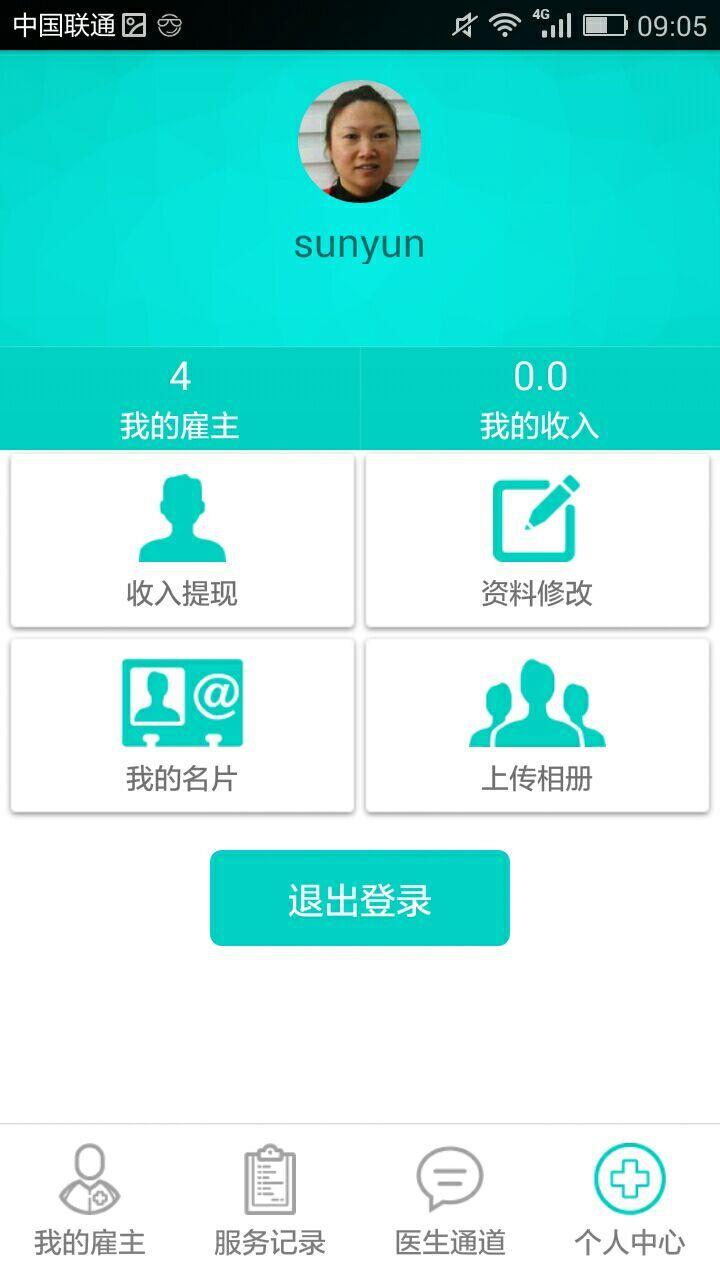Open the 资料修改 card

click(x=537, y=541)
